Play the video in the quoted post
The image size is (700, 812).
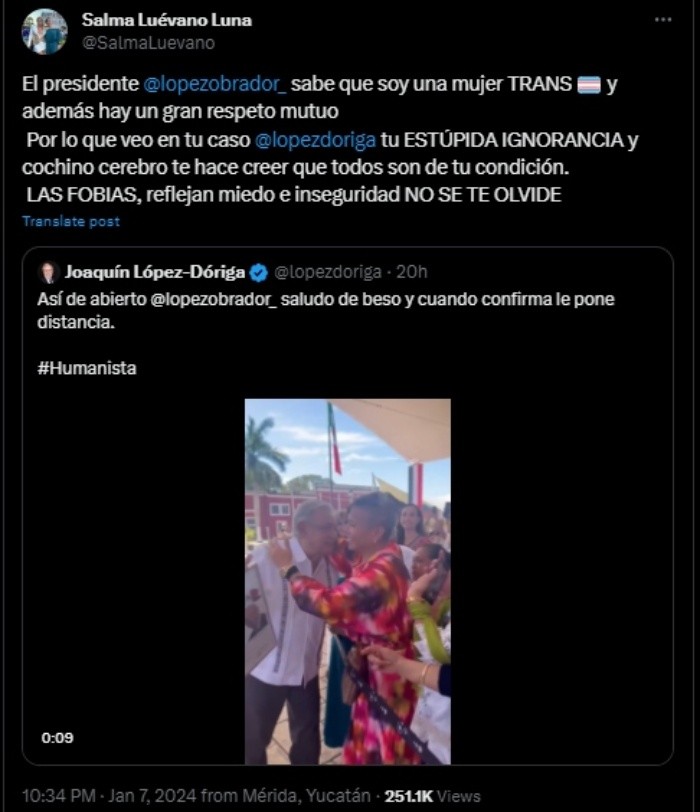[x=347, y=580]
